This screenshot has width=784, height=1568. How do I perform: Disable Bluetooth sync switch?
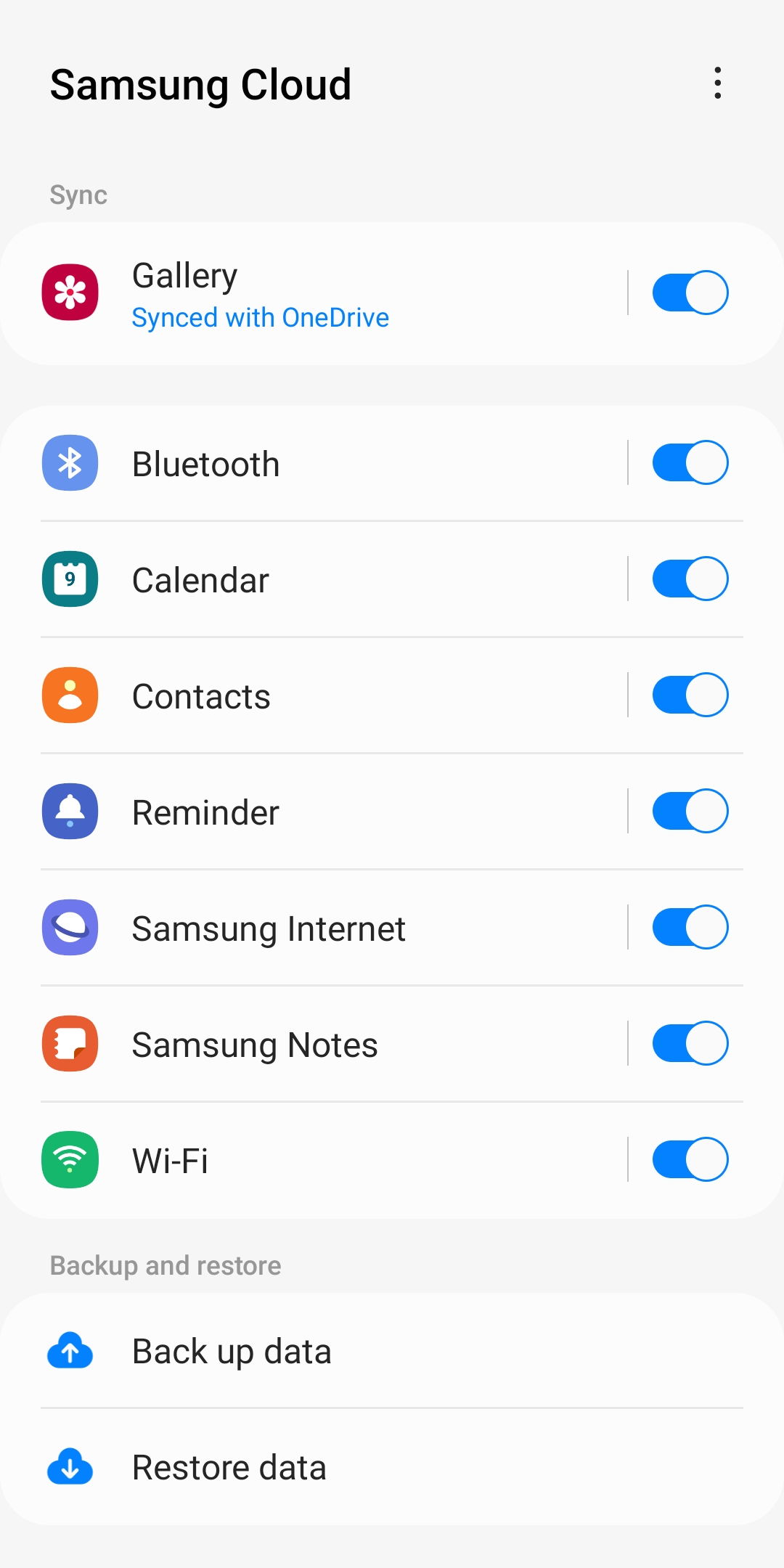click(690, 462)
